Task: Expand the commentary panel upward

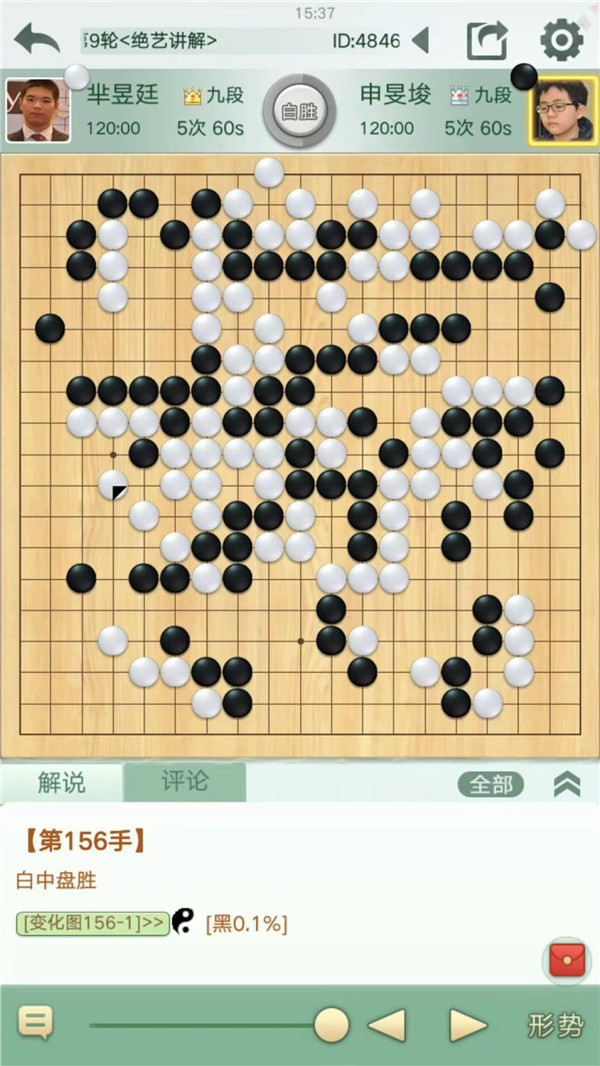Action: point(567,784)
